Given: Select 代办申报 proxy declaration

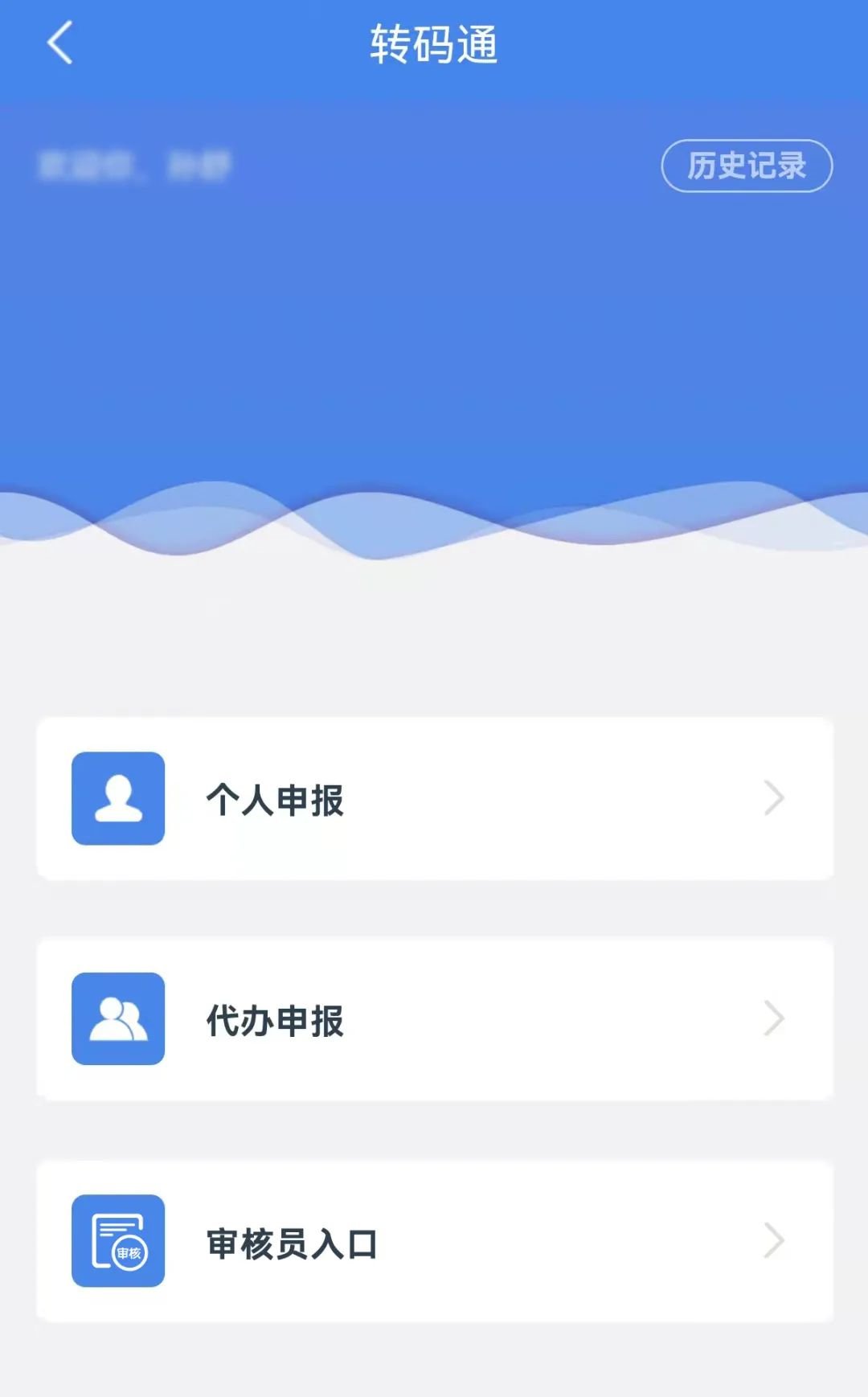Looking at the screenshot, I should pyautogui.click(x=435, y=1020).
